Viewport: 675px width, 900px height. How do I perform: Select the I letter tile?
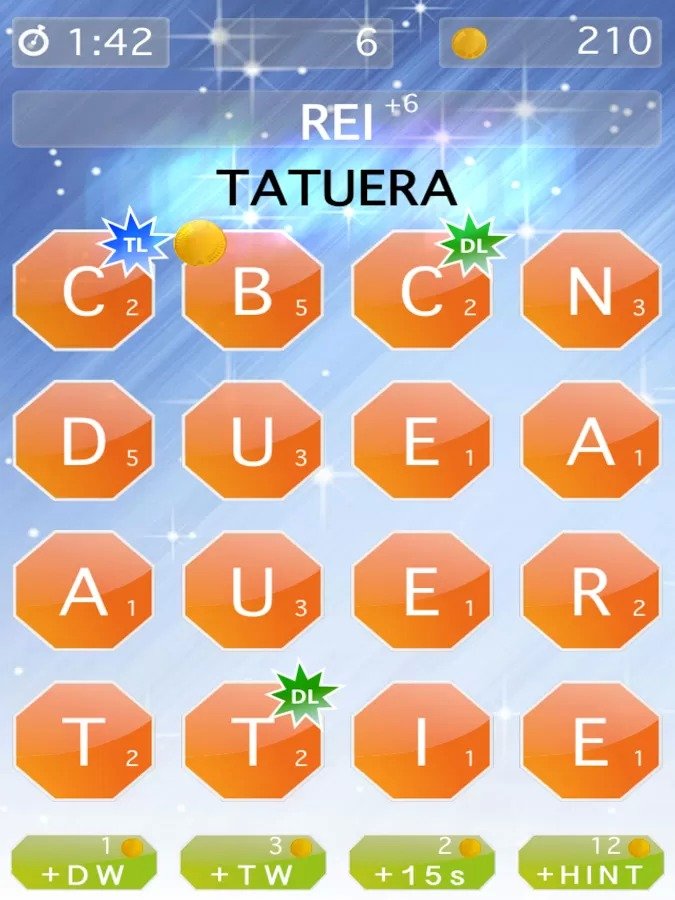[x=422, y=741]
